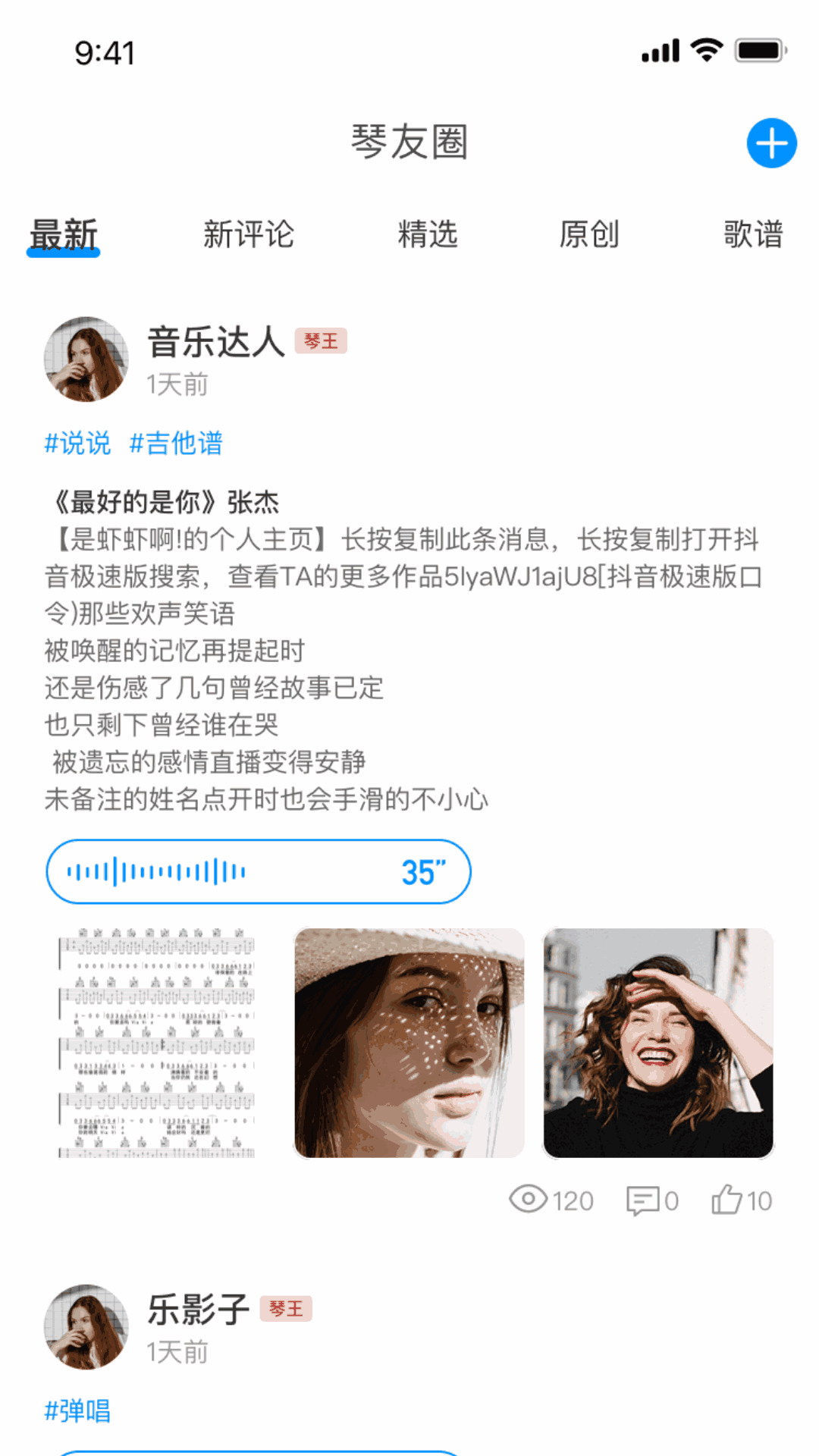Like 音乐达人's post
Viewport: 819px width, 1456px height.
point(741,1200)
